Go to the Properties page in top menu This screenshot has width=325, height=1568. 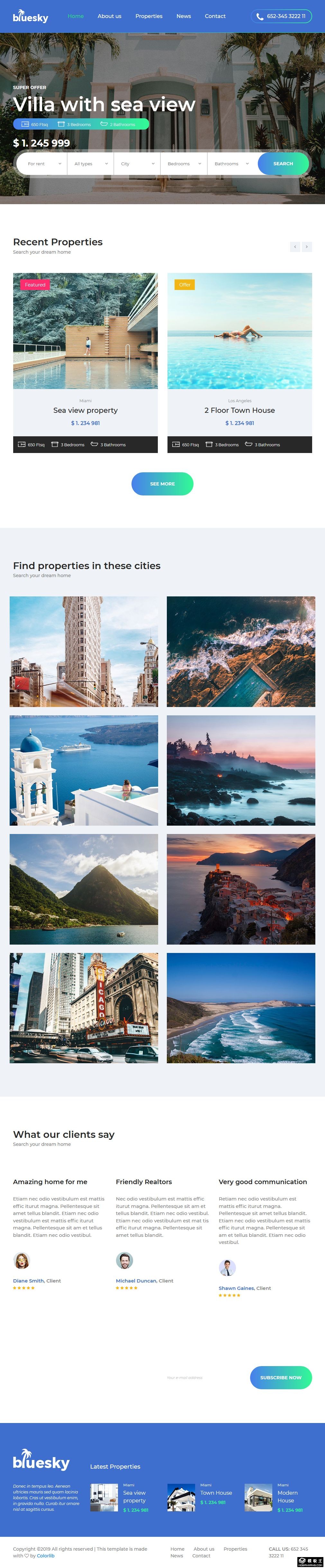(149, 16)
